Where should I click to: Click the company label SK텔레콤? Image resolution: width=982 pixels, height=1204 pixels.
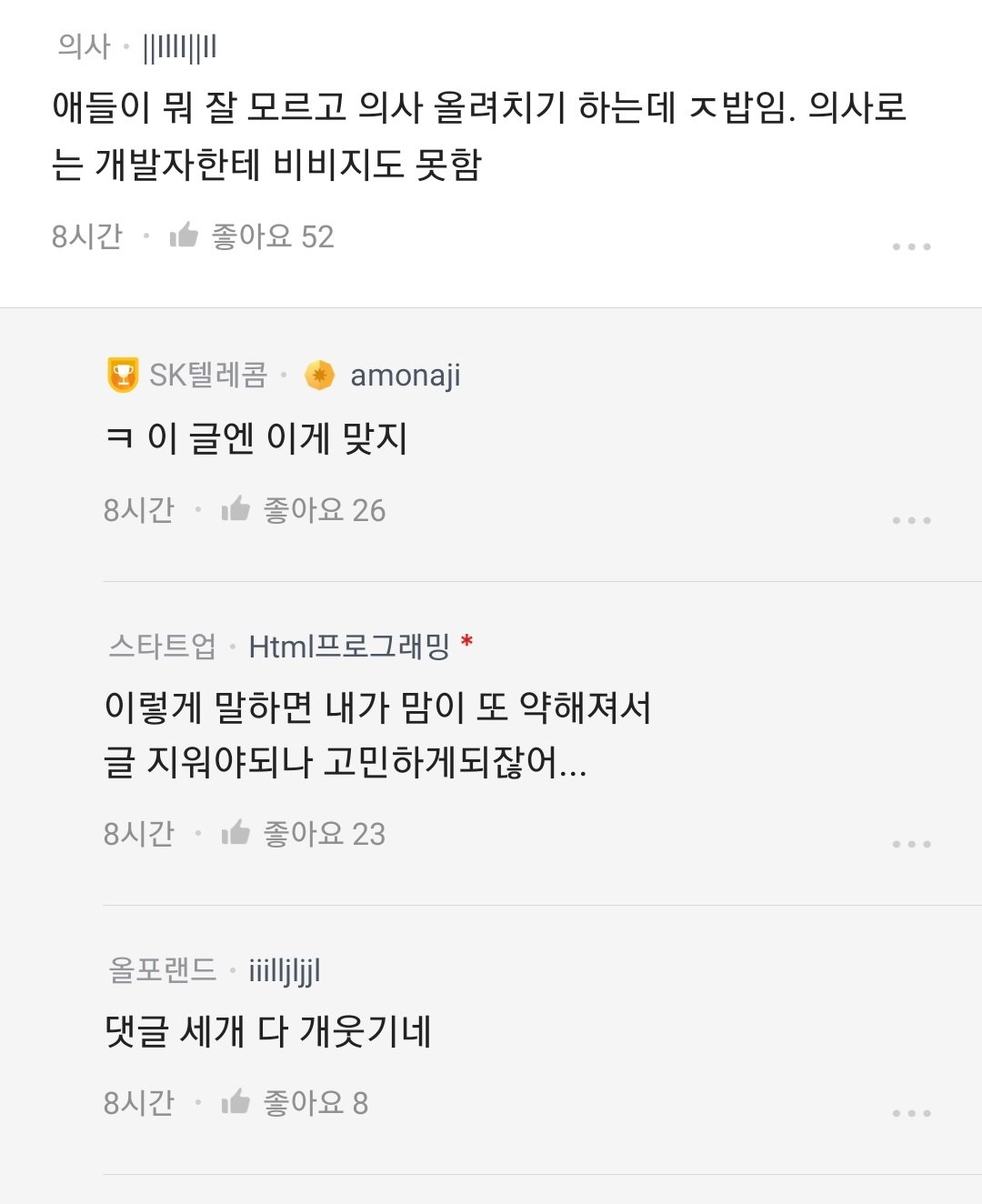click(206, 373)
